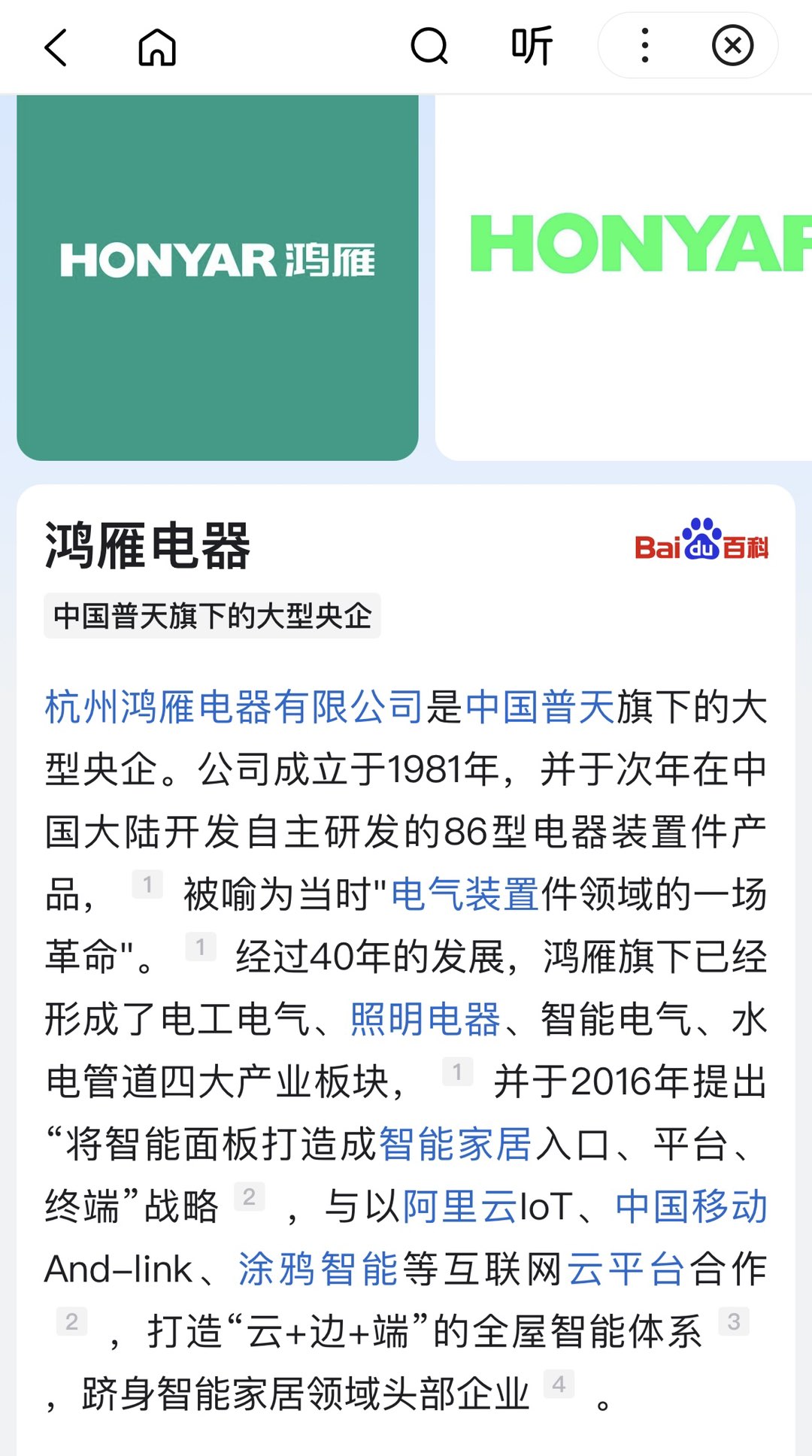This screenshot has width=812, height=1456.
Task: Open citation 3 after 全屋智能体系
Action: tap(734, 1321)
